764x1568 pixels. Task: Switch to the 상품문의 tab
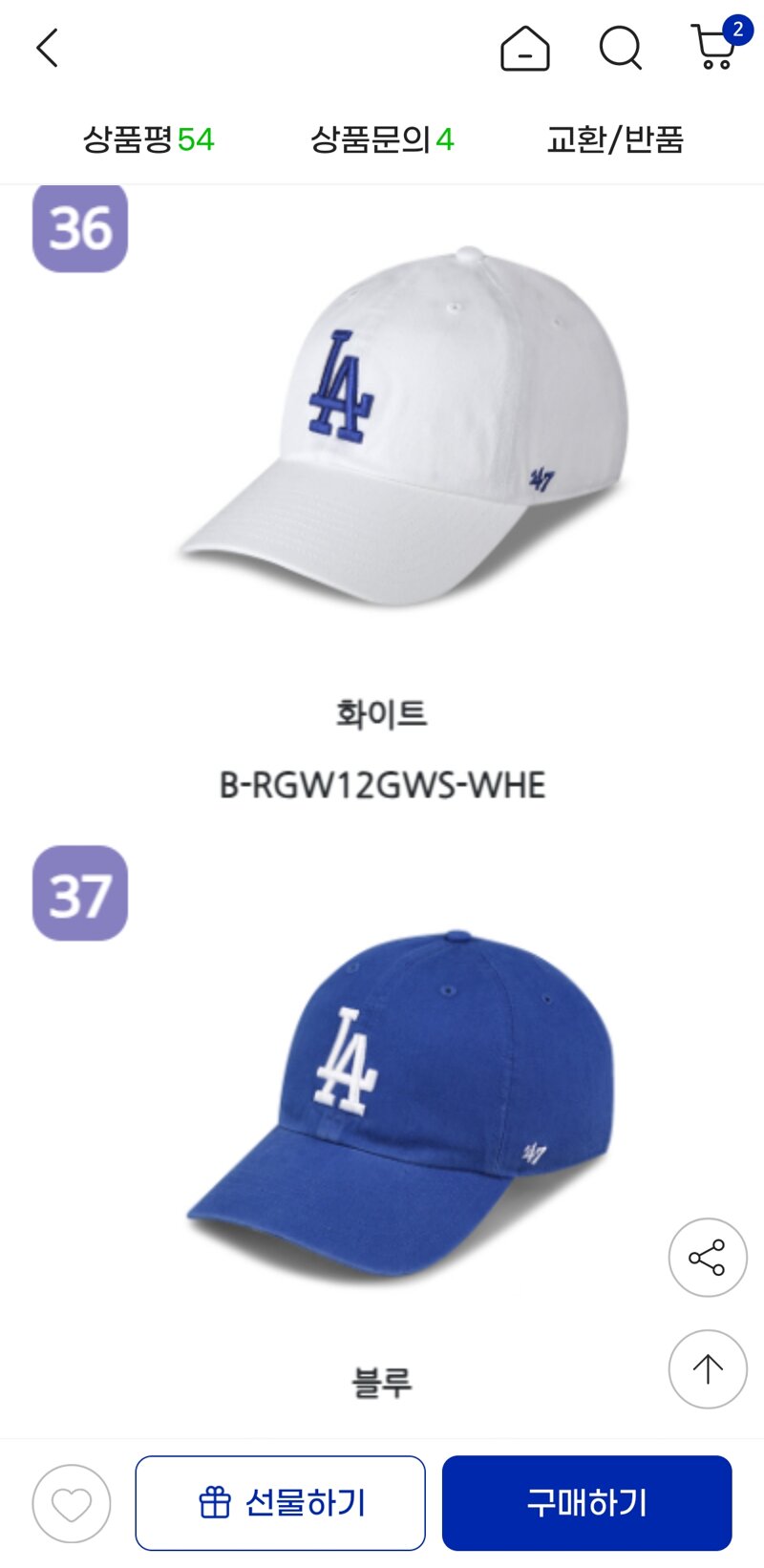[x=381, y=139]
